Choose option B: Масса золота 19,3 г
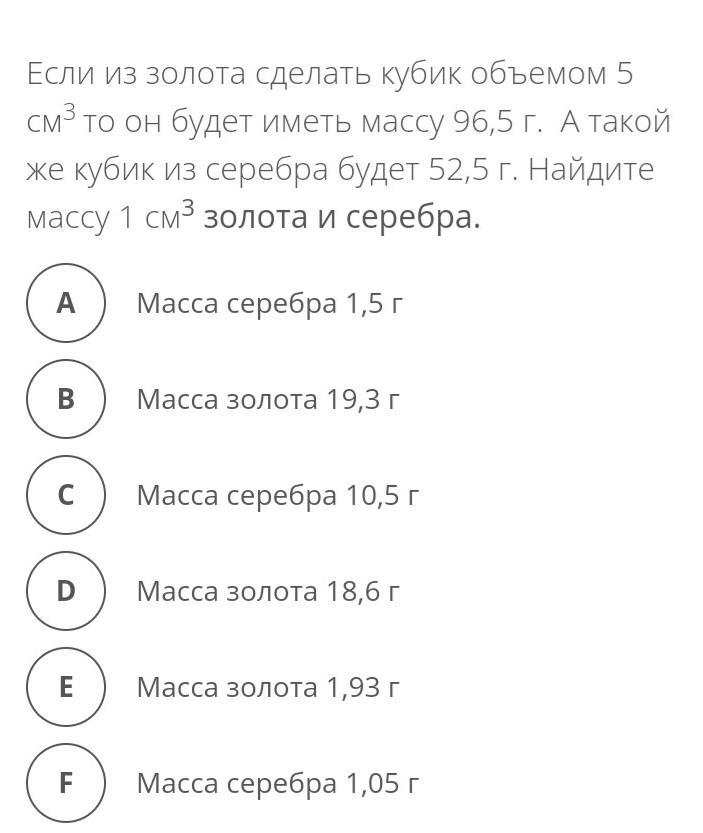 point(66,399)
